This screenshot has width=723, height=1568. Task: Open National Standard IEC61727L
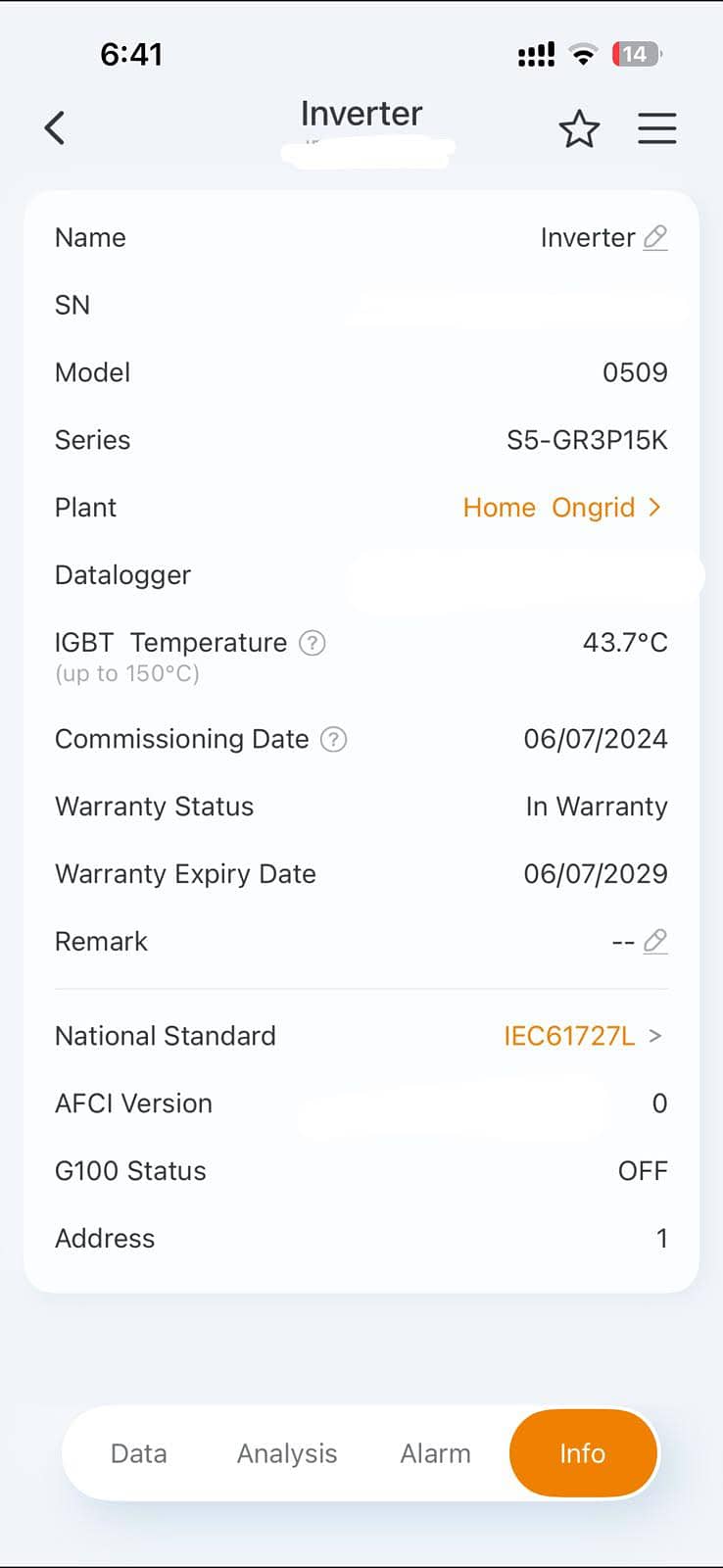click(x=584, y=1036)
